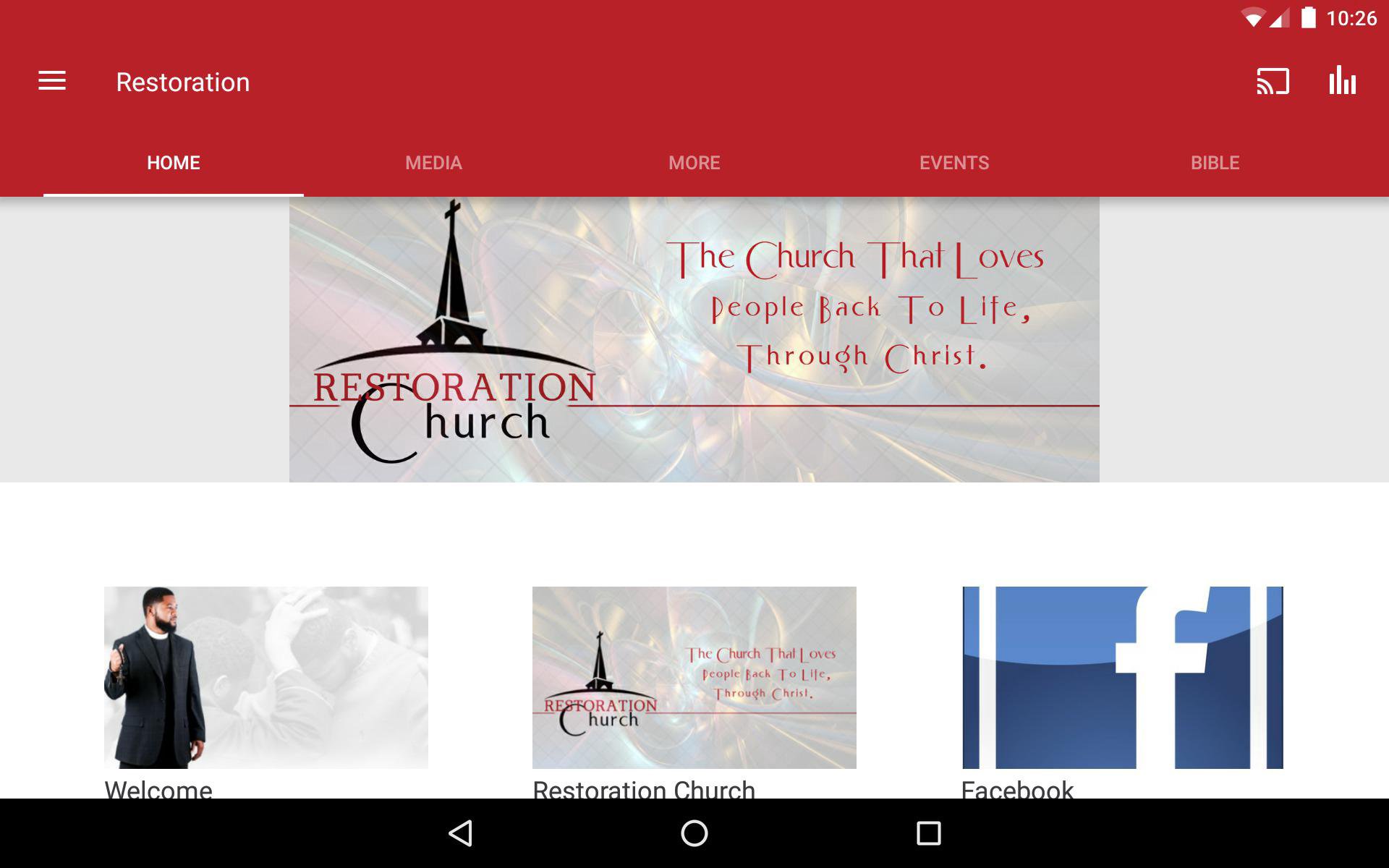Go to the Events tab
Viewport: 1389px width, 868px height.
[x=953, y=163]
